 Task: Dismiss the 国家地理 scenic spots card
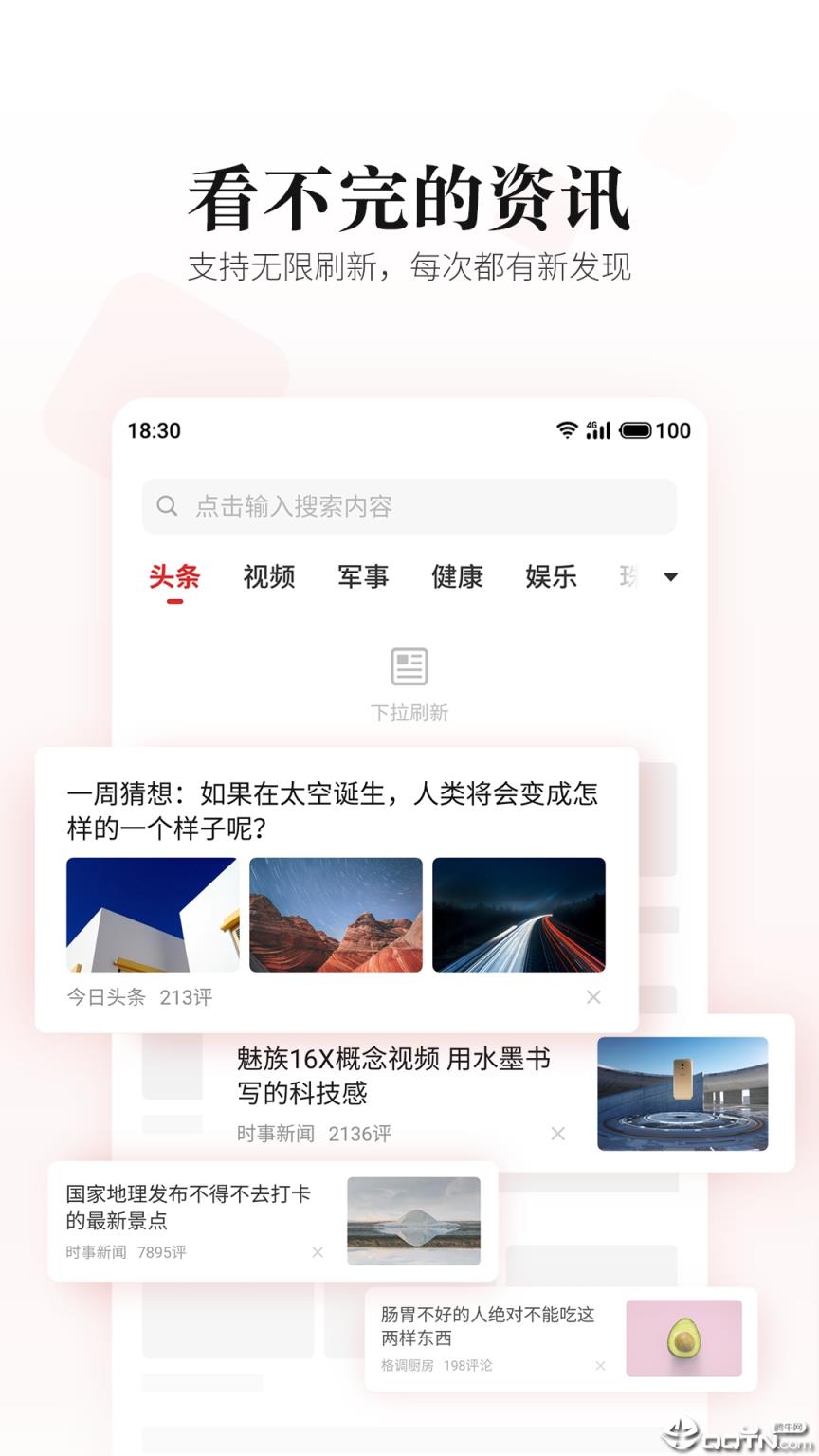pyautogui.click(x=317, y=1252)
